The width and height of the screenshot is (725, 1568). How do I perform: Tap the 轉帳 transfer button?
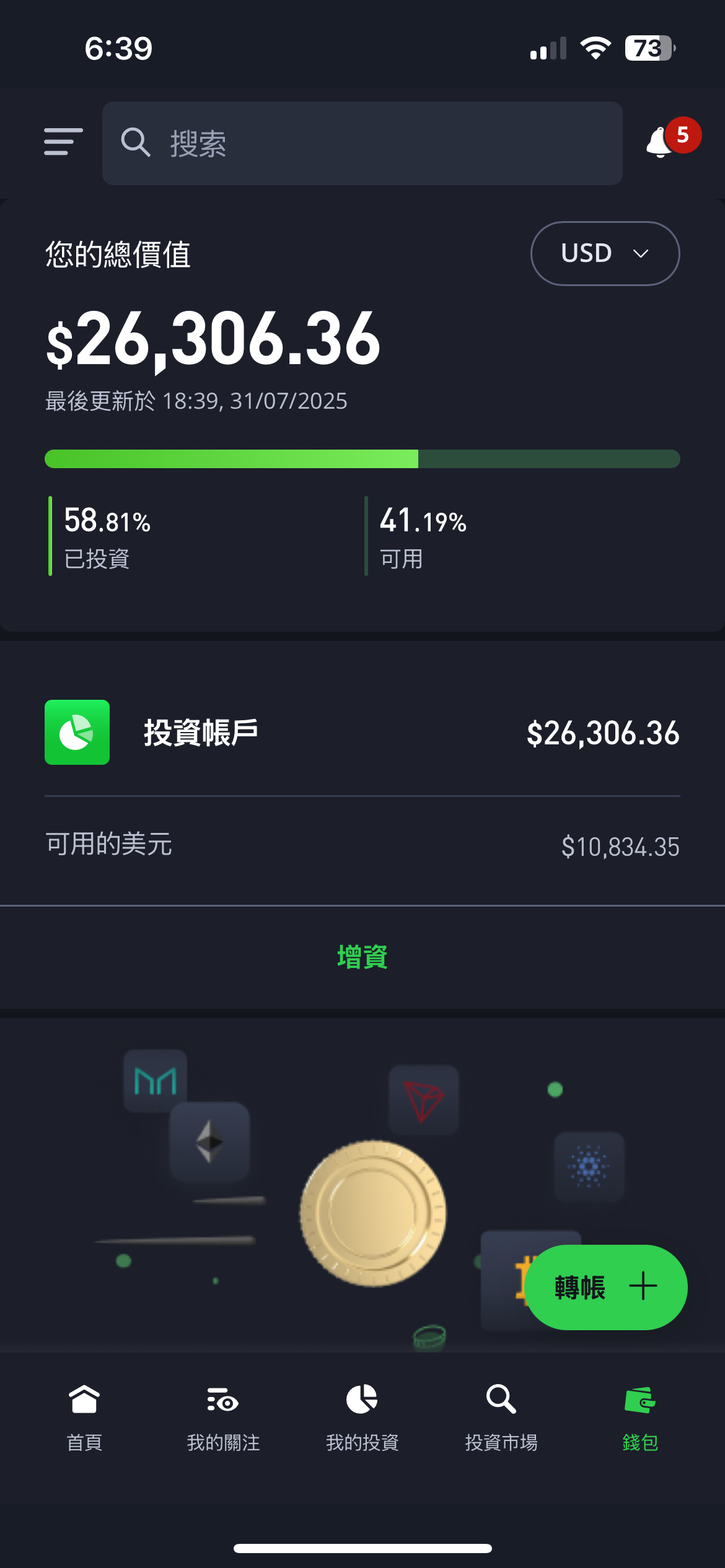[605, 1287]
